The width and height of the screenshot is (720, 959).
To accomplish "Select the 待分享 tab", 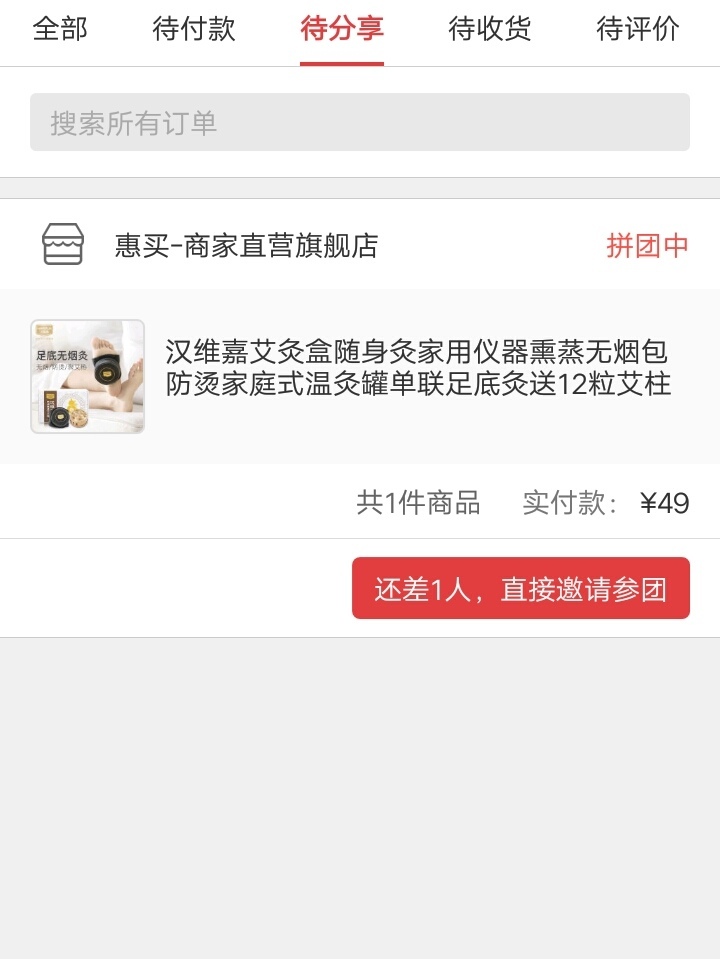I will (342, 30).
